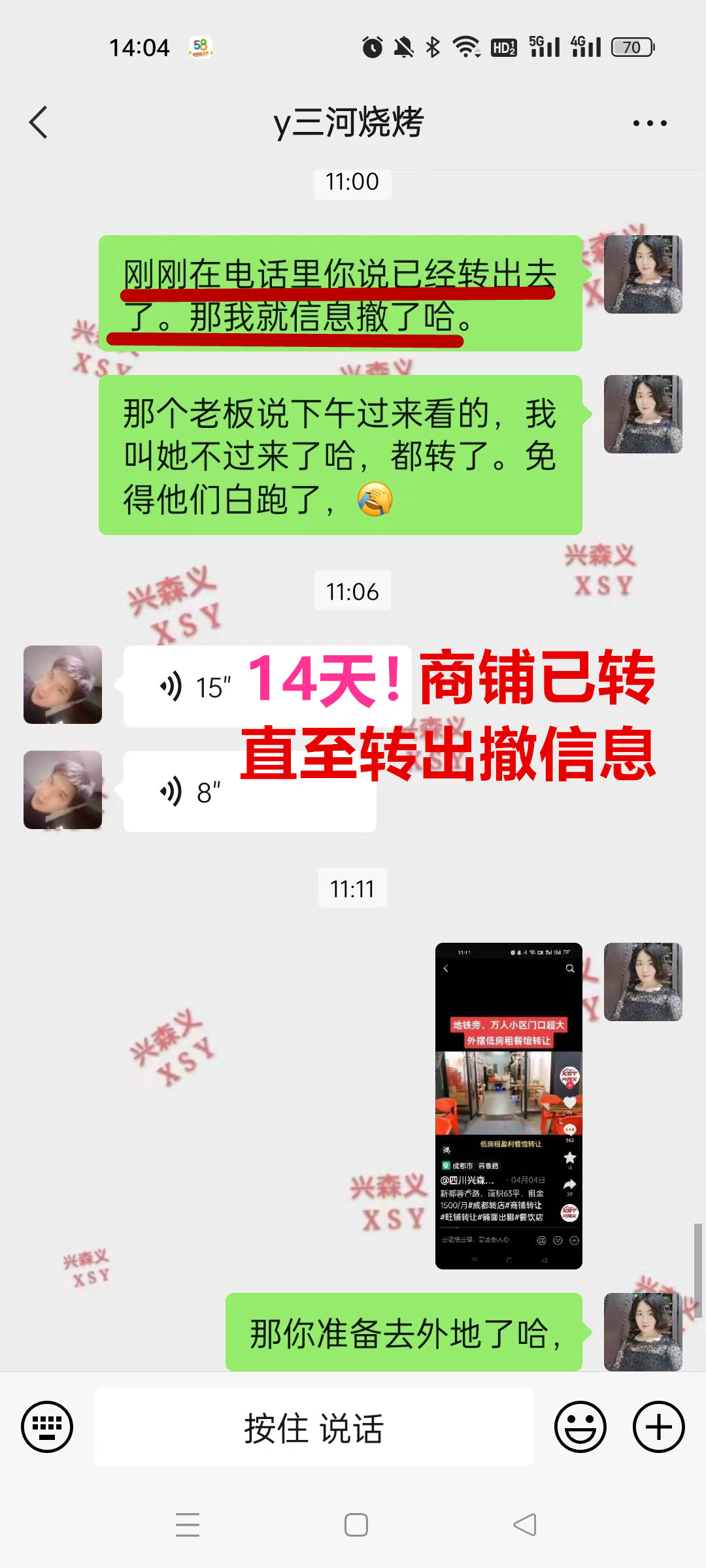
Task: Open system recent apps menu
Action: click(x=188, y=1525)
